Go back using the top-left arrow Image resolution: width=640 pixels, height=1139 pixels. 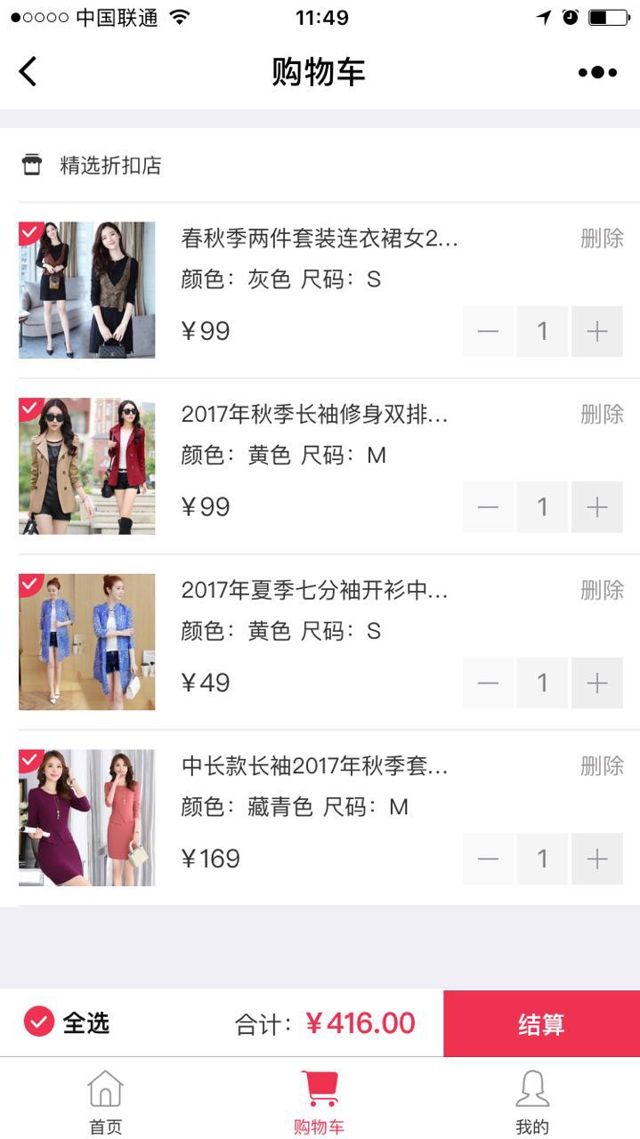pos(28,71)
